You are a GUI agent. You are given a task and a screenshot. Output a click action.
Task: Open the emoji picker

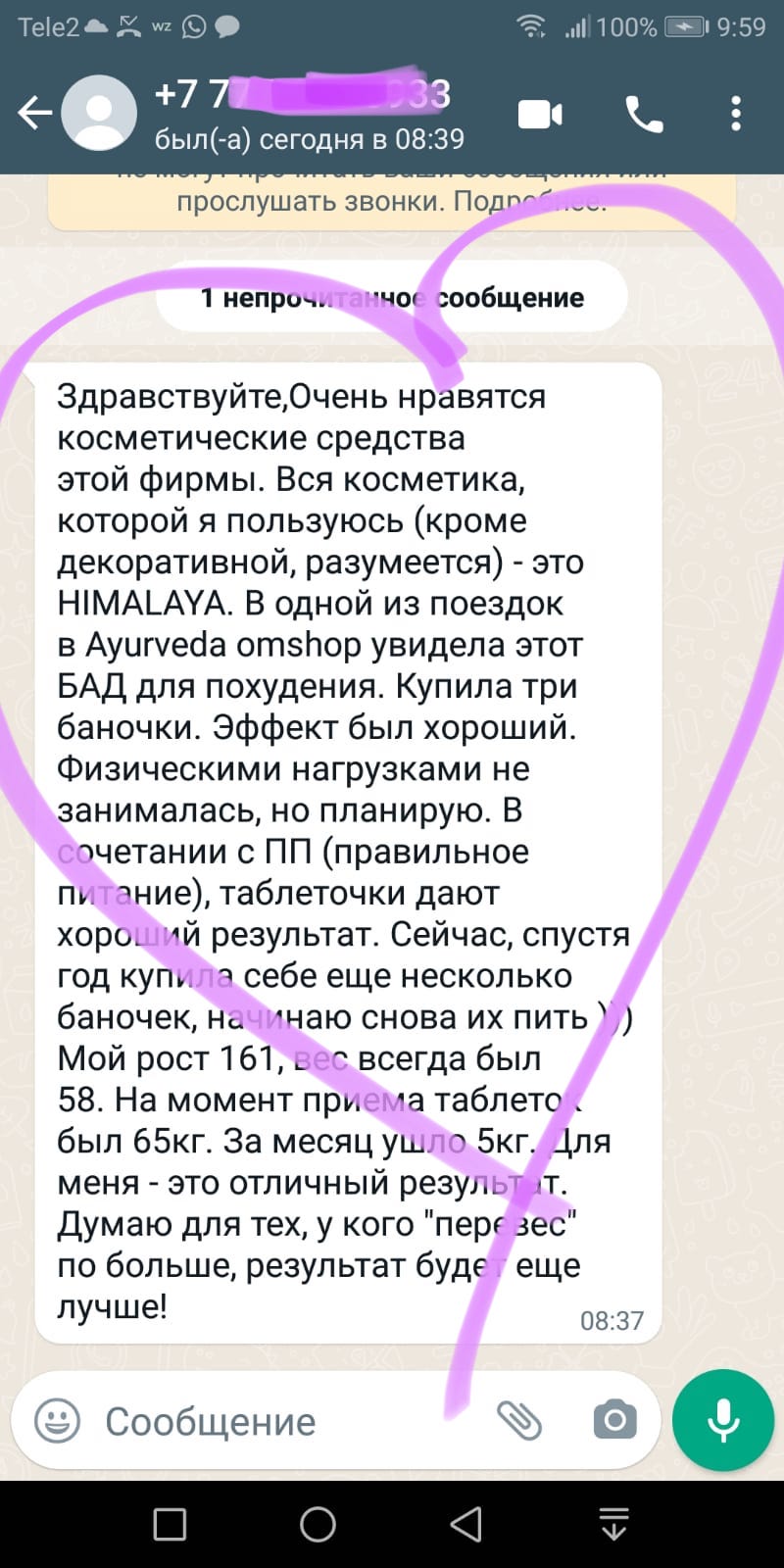(57, 1420)
